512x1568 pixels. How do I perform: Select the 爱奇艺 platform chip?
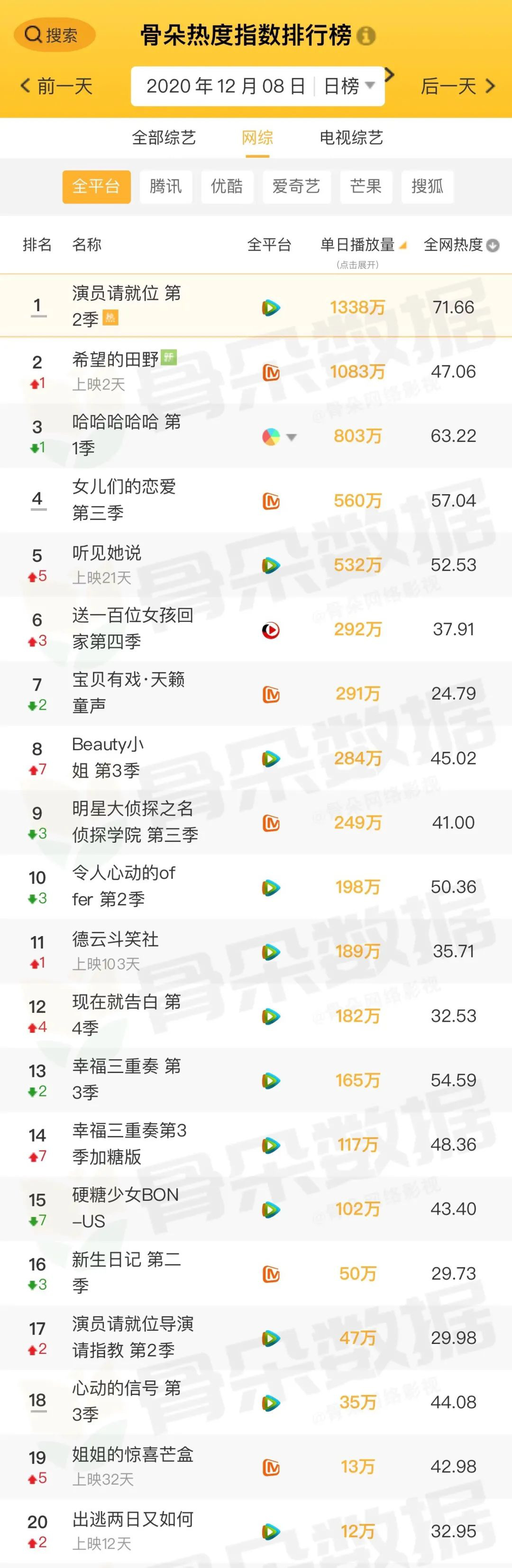(296, 186)
